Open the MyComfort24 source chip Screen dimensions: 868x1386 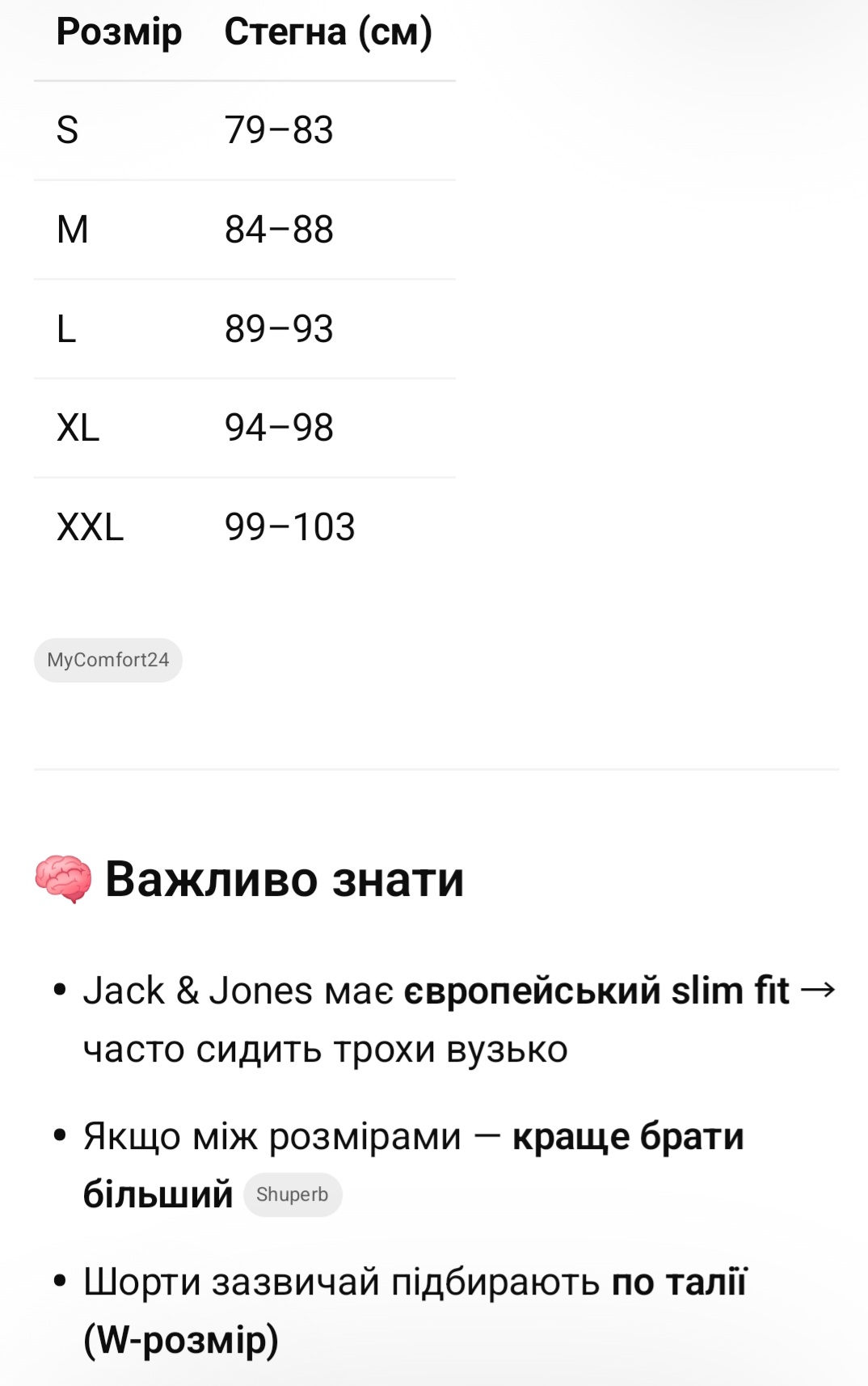(108, 660)
